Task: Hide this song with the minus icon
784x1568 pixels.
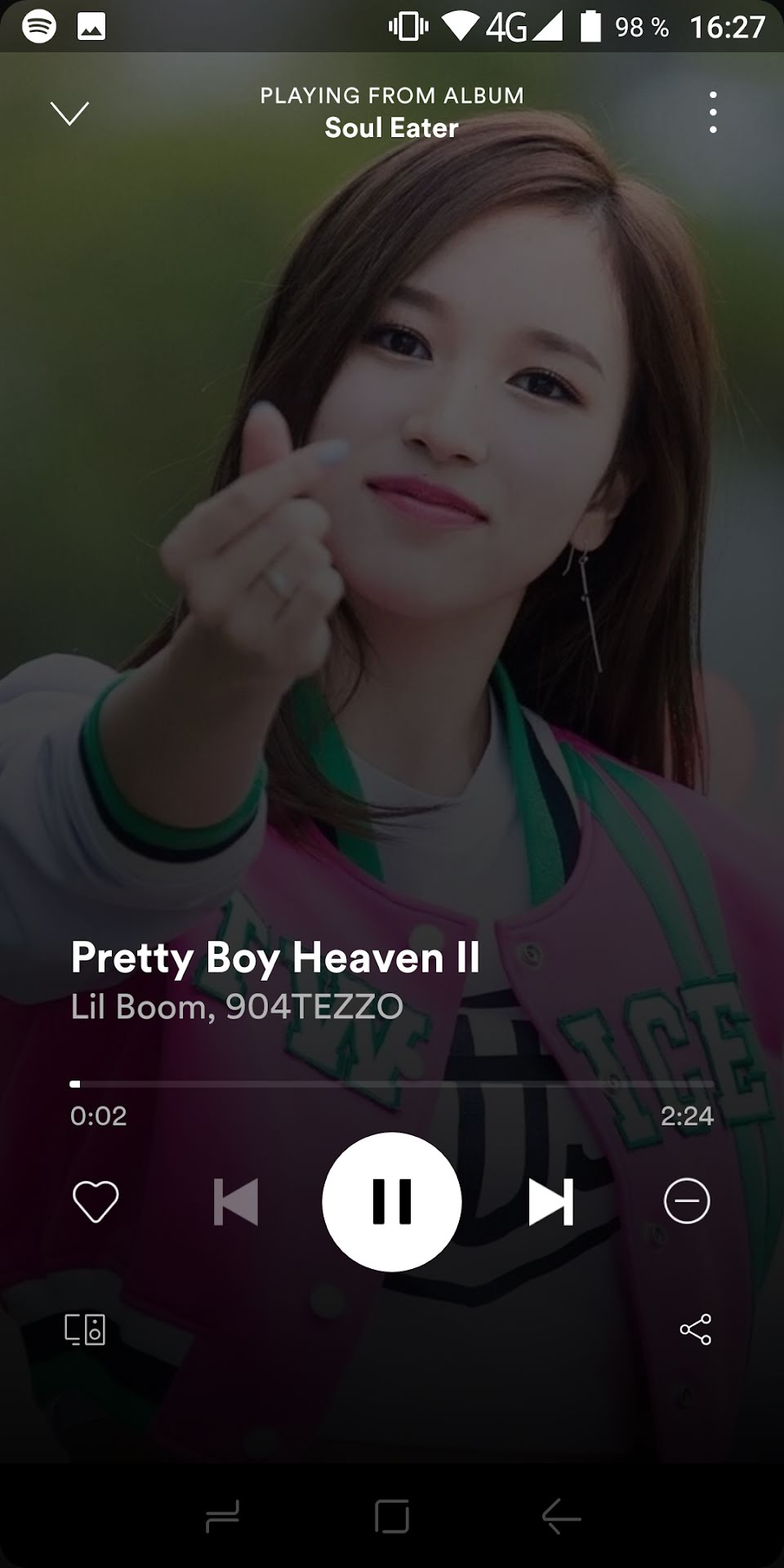Action: 687,1201
